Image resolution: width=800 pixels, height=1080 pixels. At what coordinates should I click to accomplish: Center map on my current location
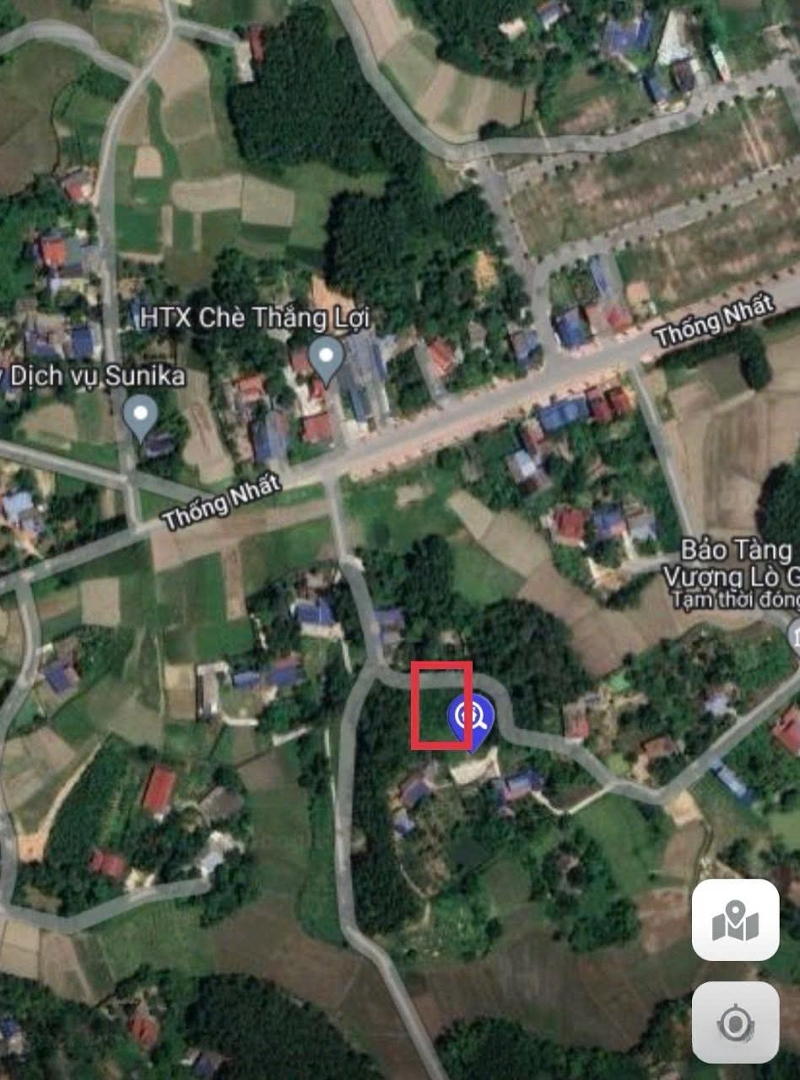(735, 1022)
